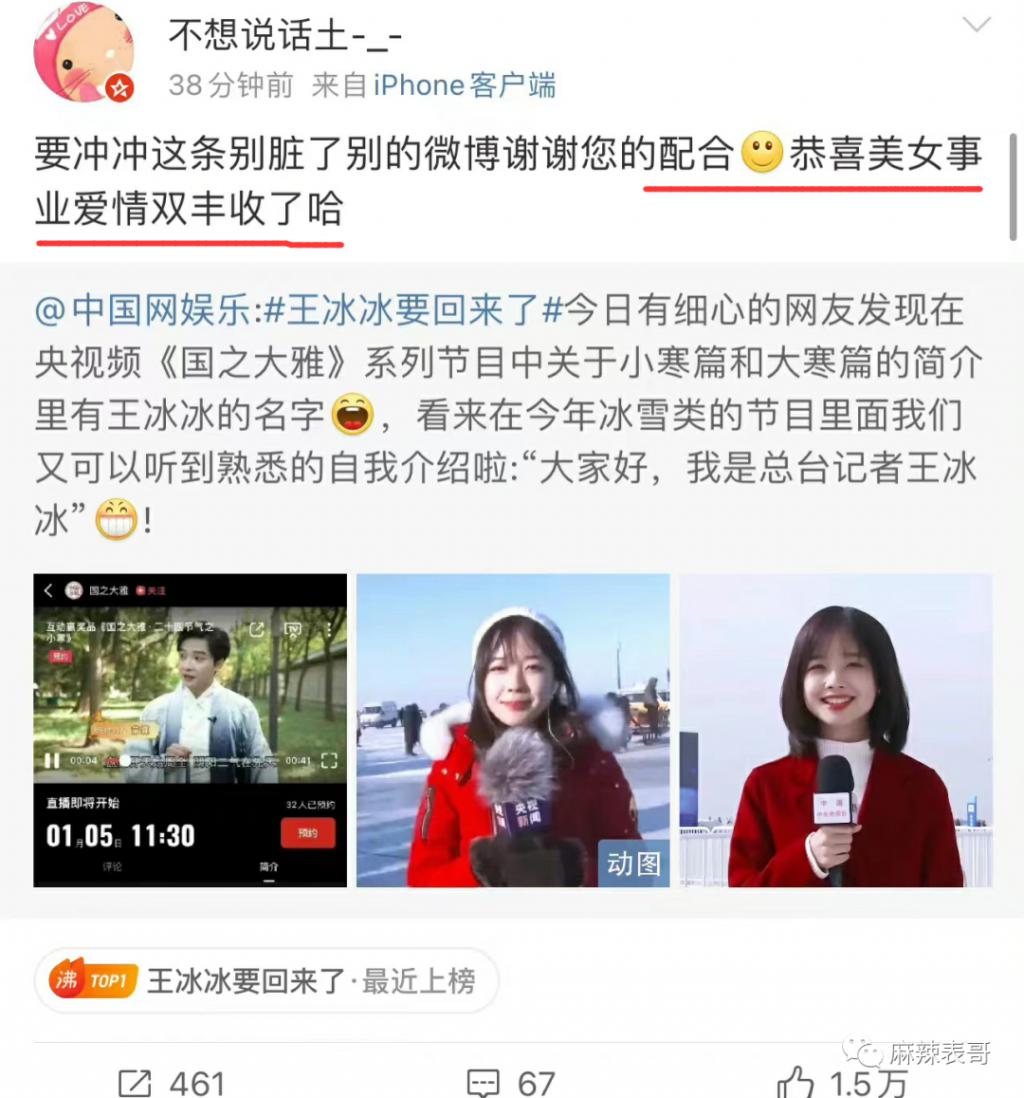Screen dimensions: 1024x1098
Task: Open the post options chevron menu
Action: click(975, 27)
